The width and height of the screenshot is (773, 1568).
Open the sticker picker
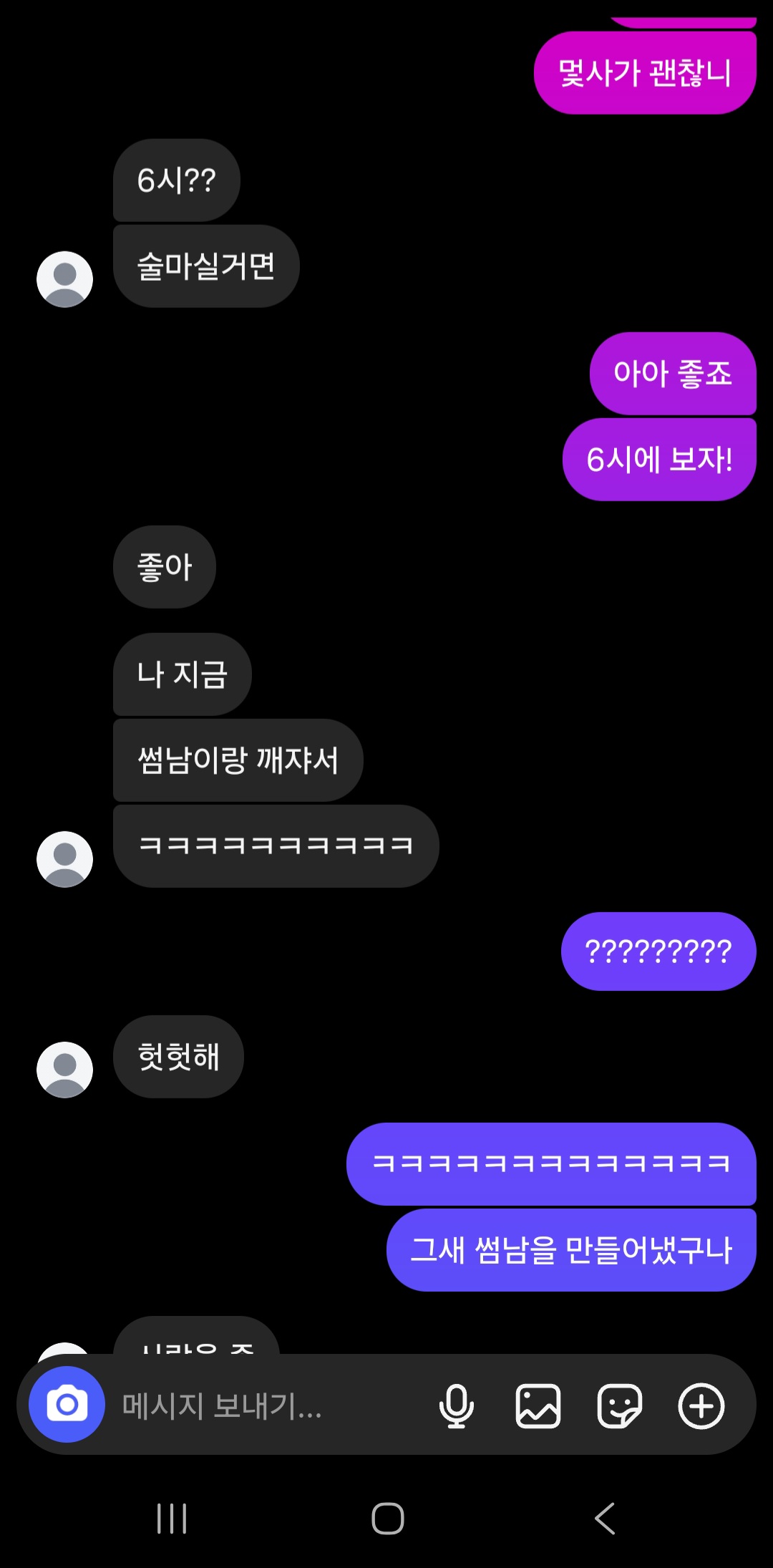pyautogui.click(x=620, y=1405)
